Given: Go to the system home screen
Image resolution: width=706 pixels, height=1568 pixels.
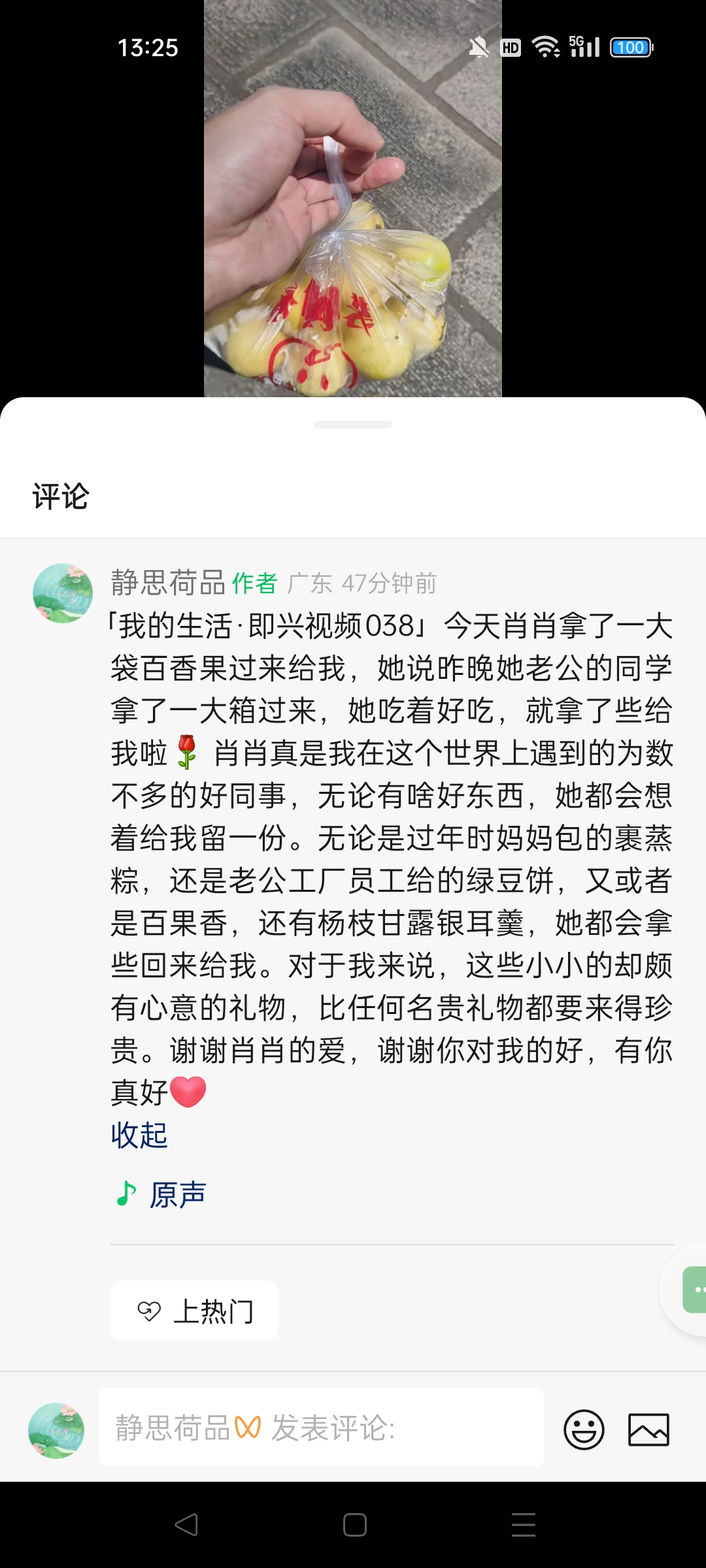Looking at the screenshot, I should point(354,1525).
